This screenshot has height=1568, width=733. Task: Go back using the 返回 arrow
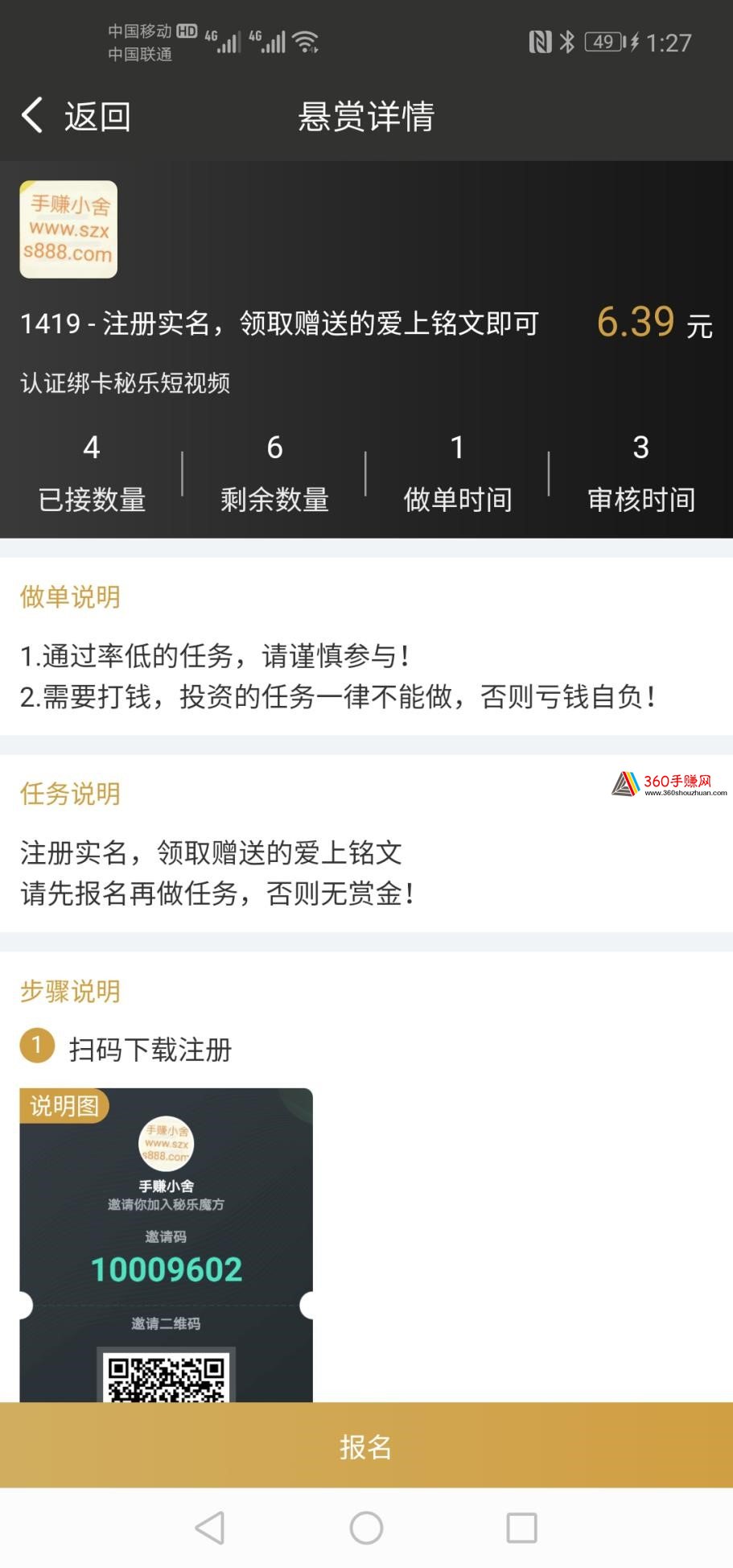click(x=76, y=116)
